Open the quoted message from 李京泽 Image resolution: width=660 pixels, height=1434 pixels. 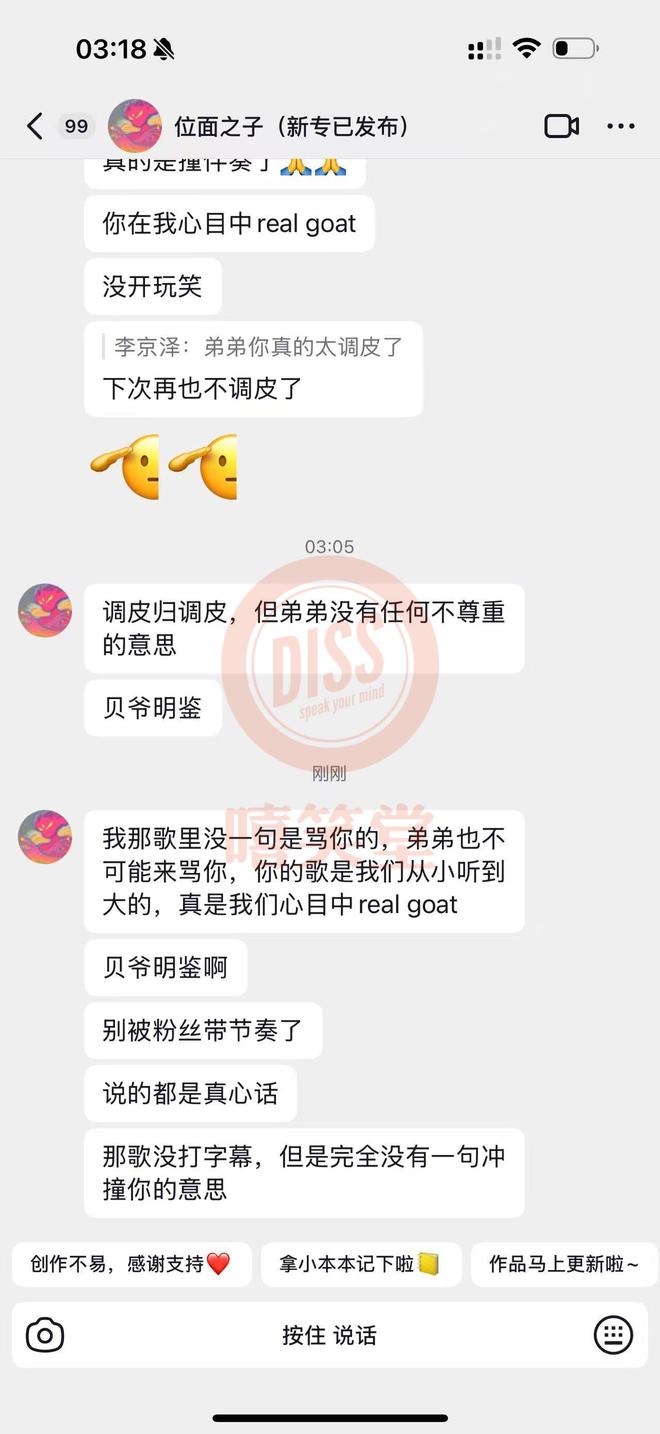pos(258,347)
